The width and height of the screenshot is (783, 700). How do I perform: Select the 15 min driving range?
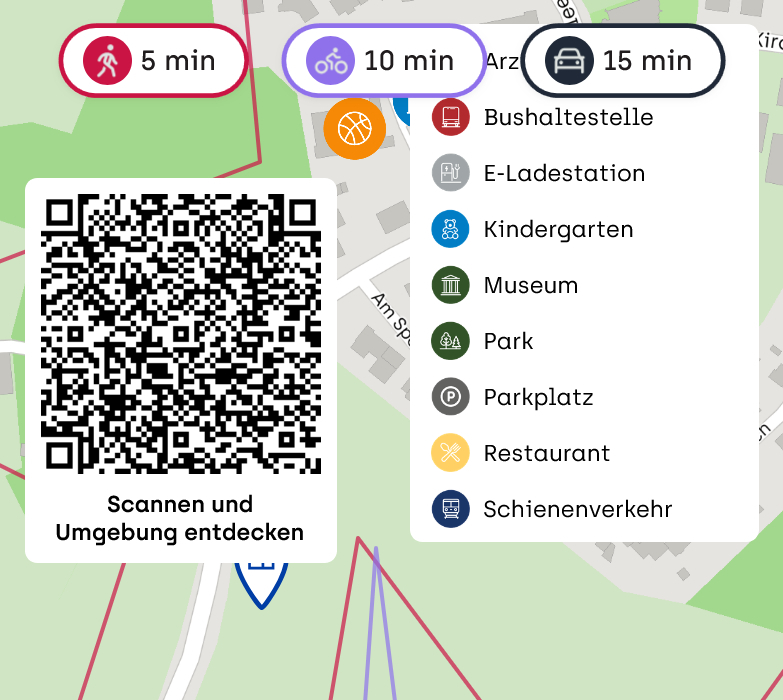click(x=622, y=61)
